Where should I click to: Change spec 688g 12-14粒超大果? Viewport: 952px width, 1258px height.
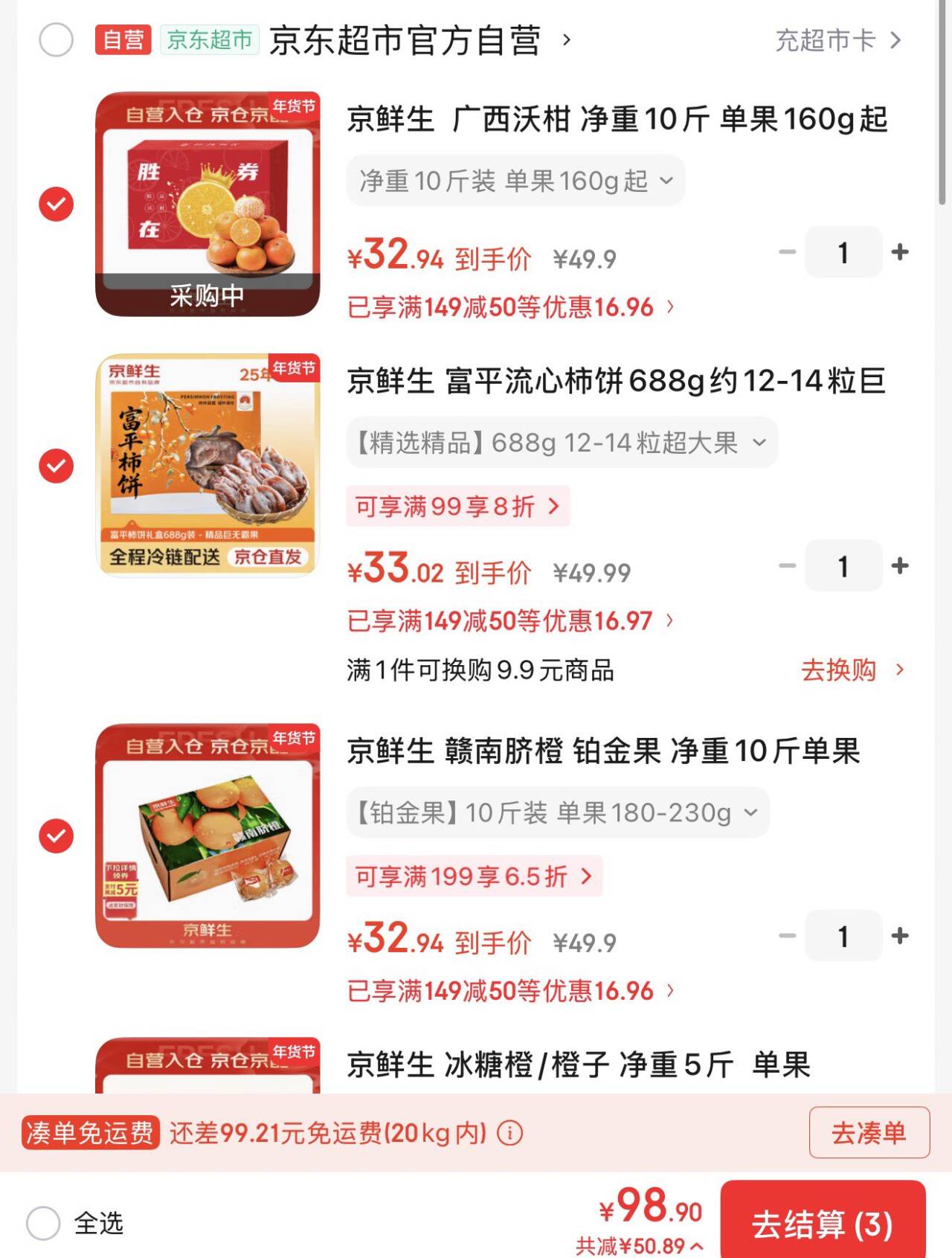(x=562, y=443)
